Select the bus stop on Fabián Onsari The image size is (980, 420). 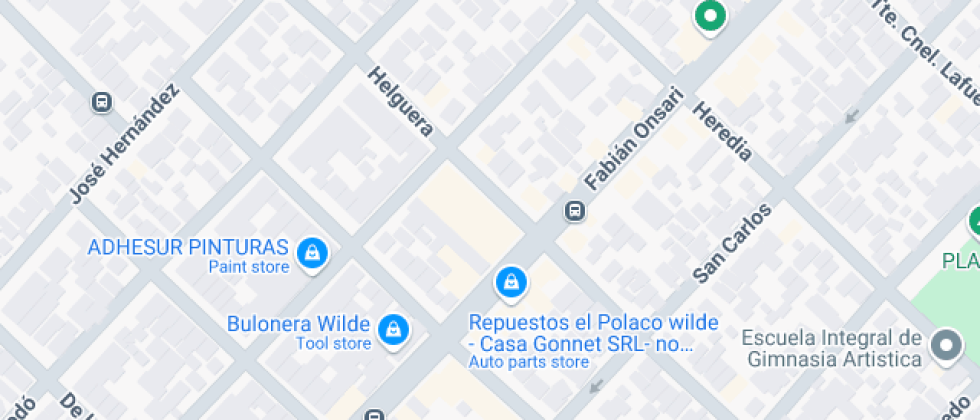pyautogui.click(x=575, y=210)
